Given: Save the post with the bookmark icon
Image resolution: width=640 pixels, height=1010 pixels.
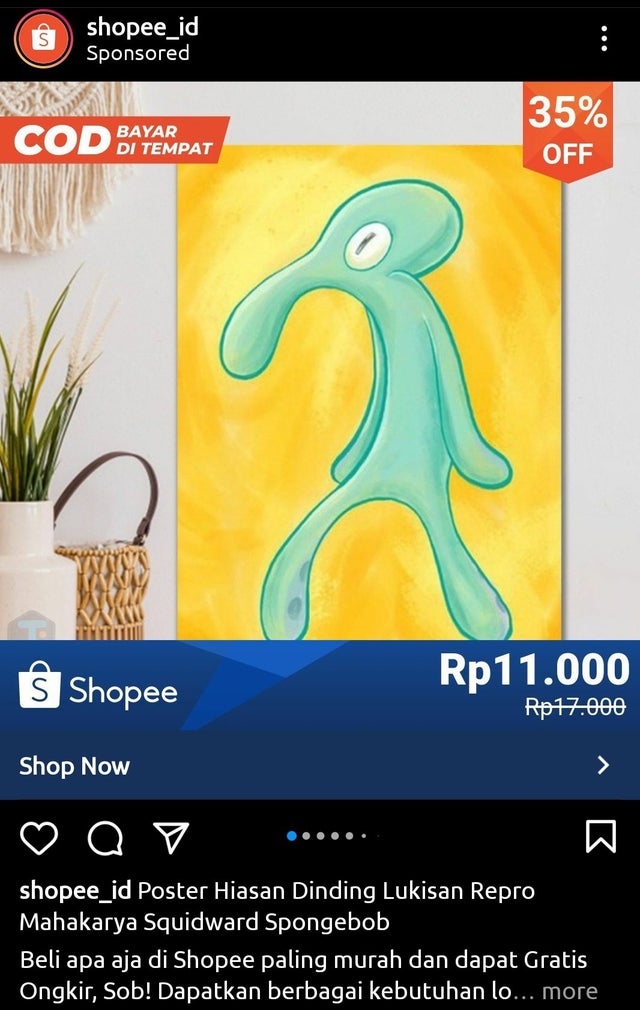Looking at the screenshot, I should 600,836.
